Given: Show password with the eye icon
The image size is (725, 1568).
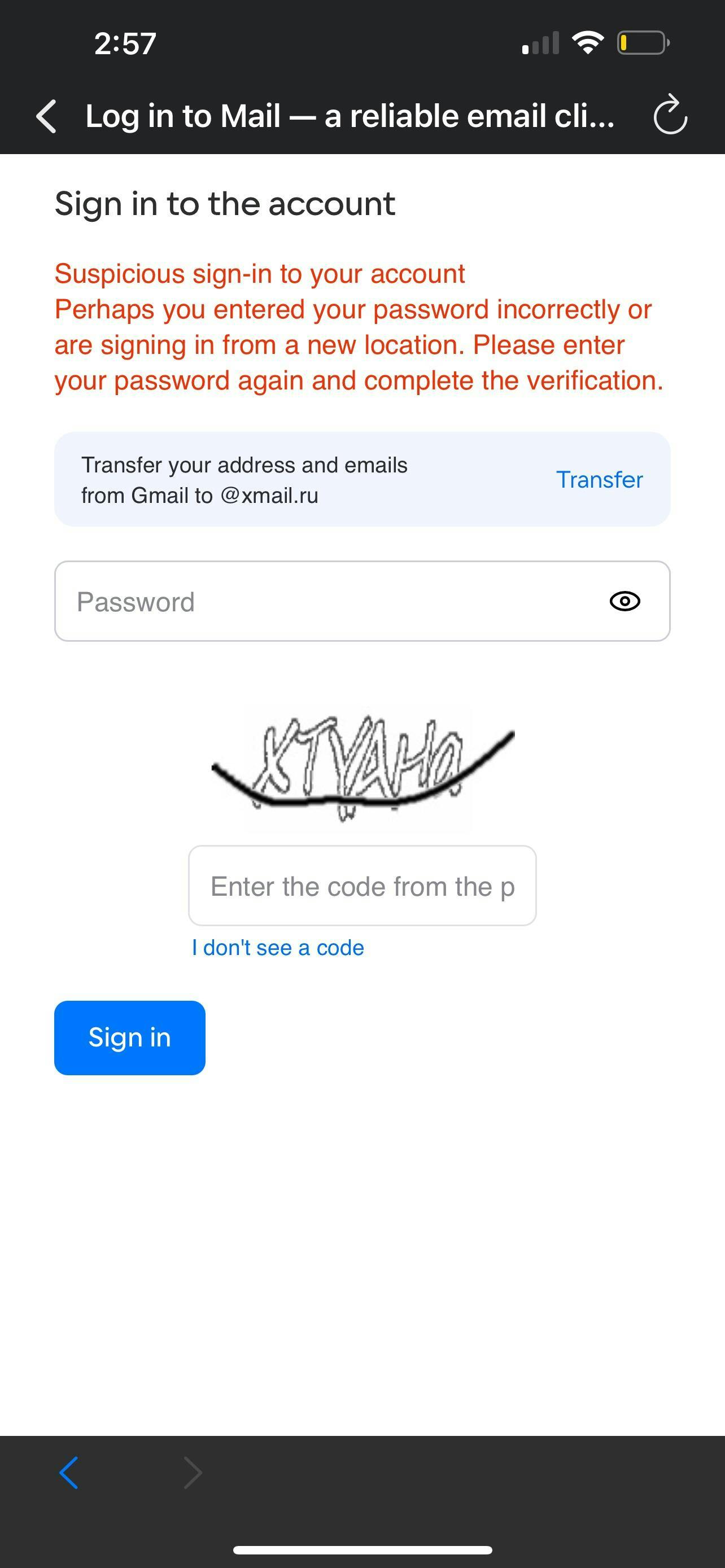Looking at the screenshot, I should 624,601.
